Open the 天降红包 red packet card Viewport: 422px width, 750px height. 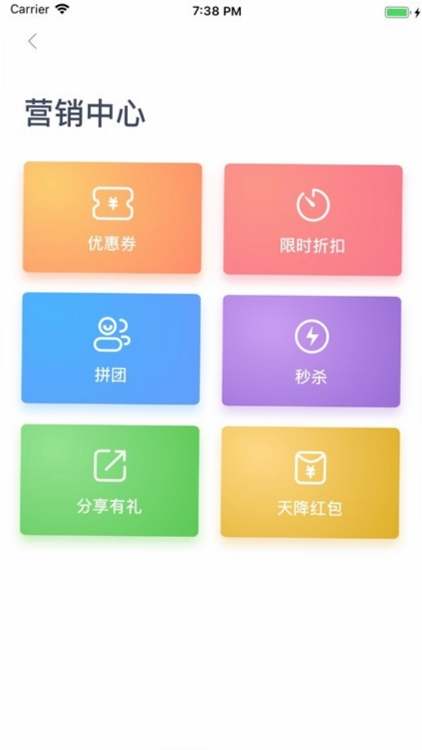click(310, 483)
